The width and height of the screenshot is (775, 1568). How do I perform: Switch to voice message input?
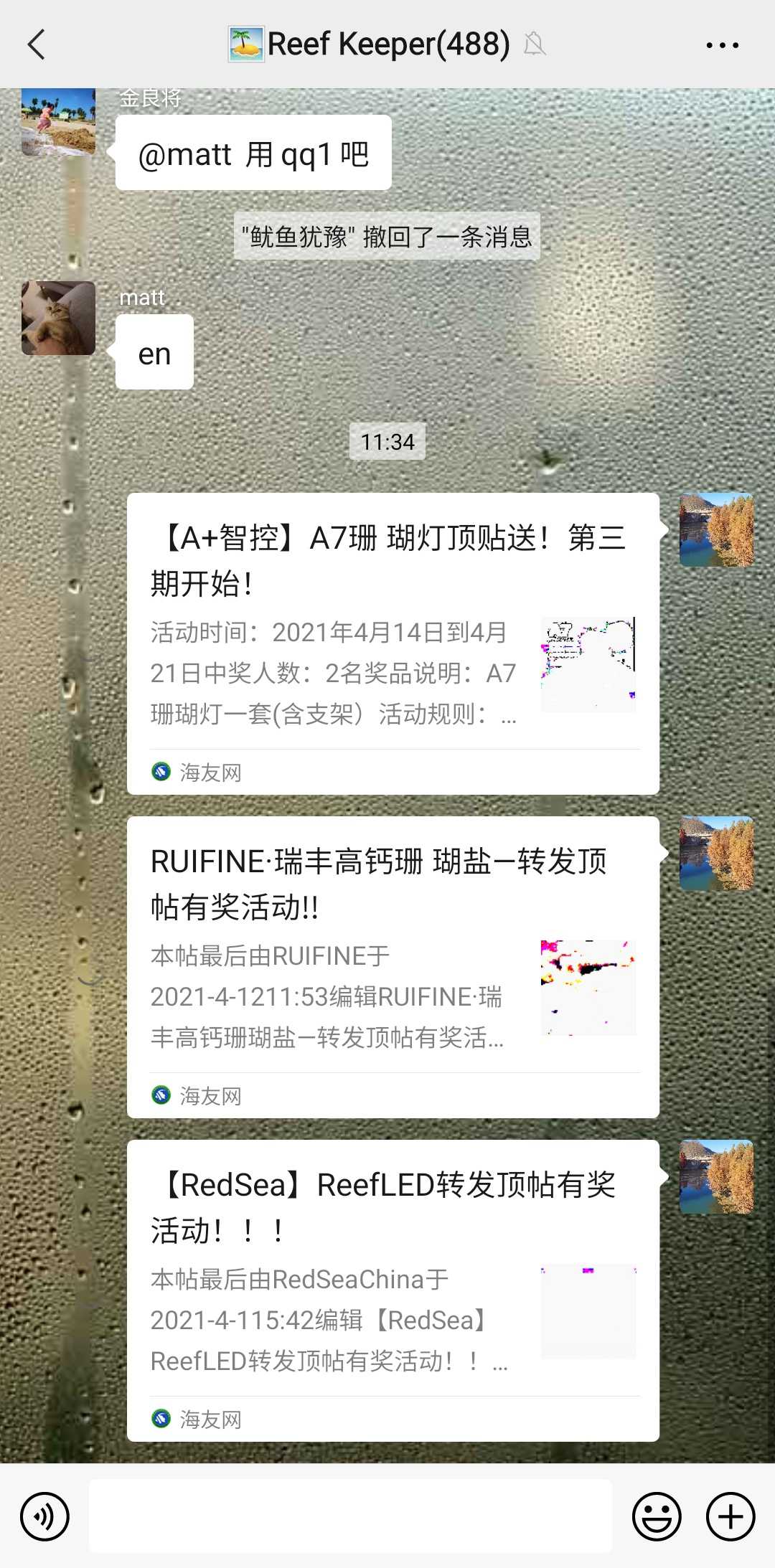point(44,1516)
